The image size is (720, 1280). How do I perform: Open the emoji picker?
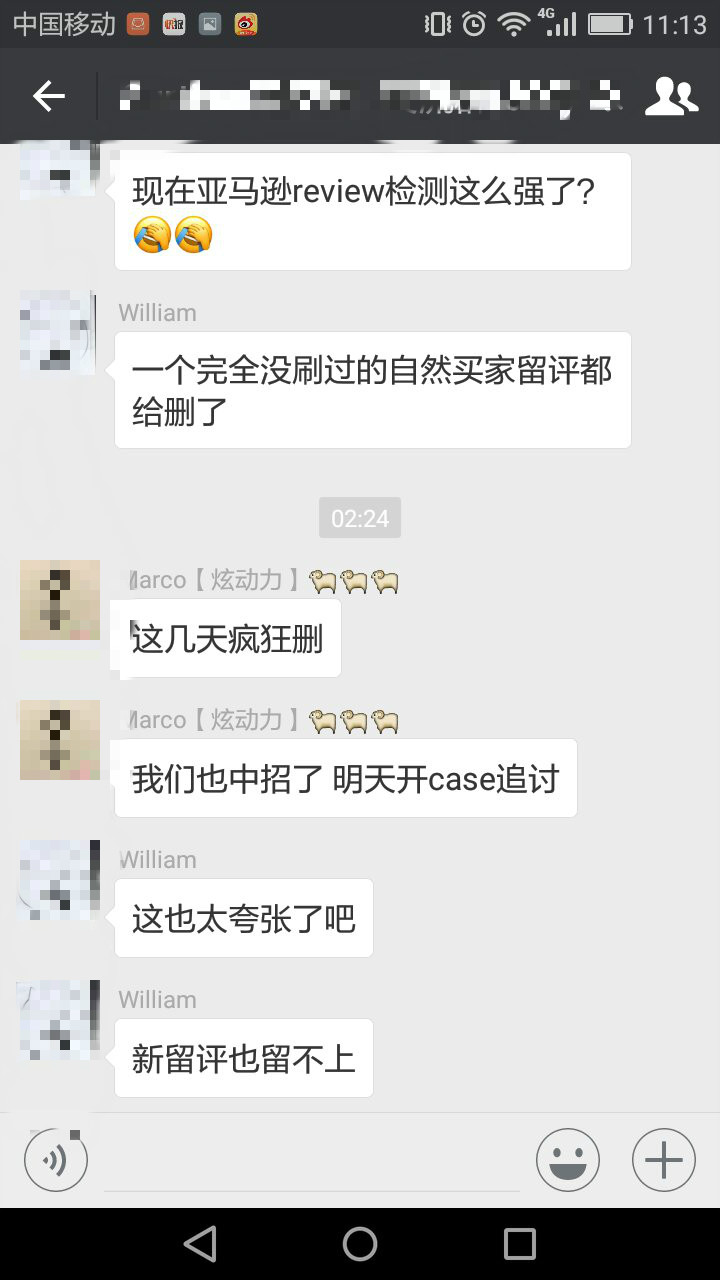coord(567,1160)
